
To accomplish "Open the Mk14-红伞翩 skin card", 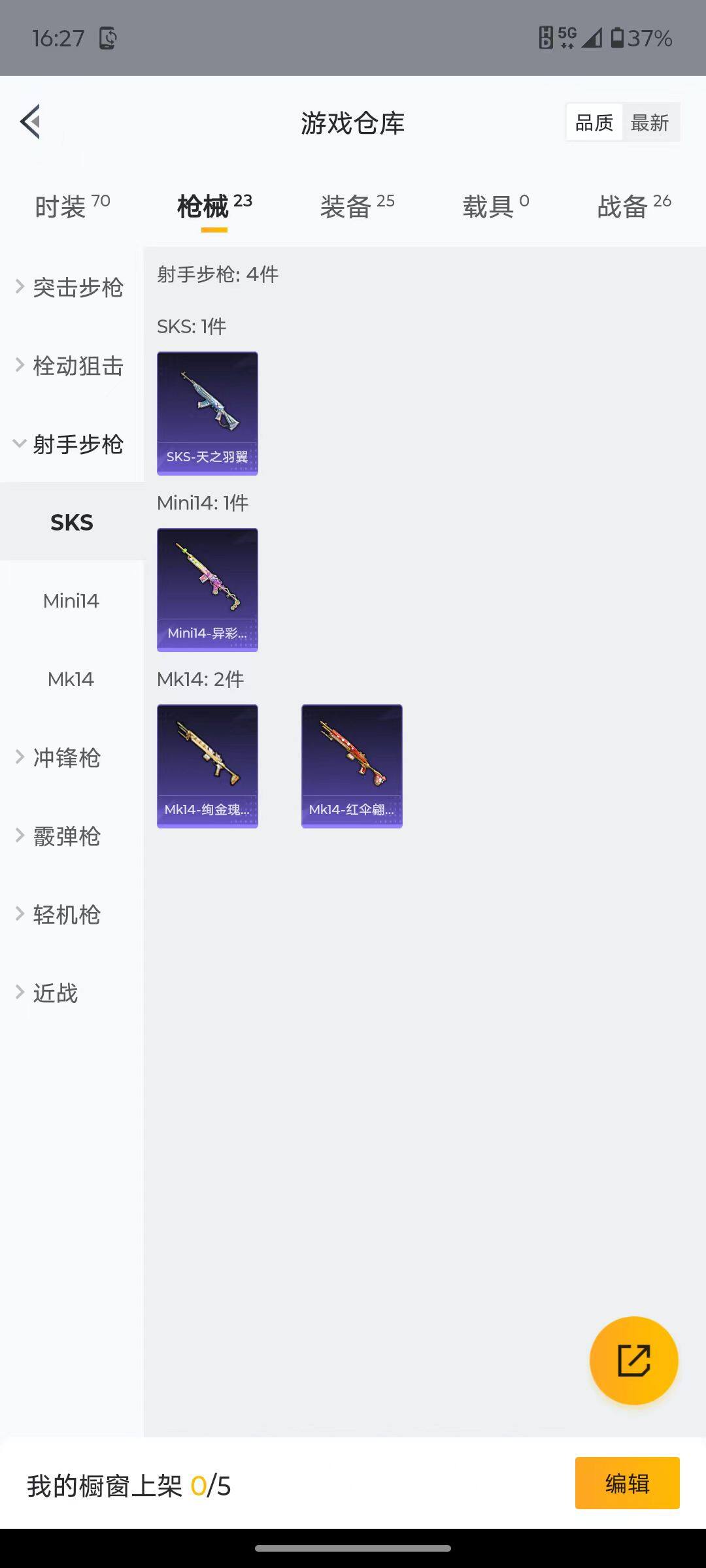I will [351, 766].
